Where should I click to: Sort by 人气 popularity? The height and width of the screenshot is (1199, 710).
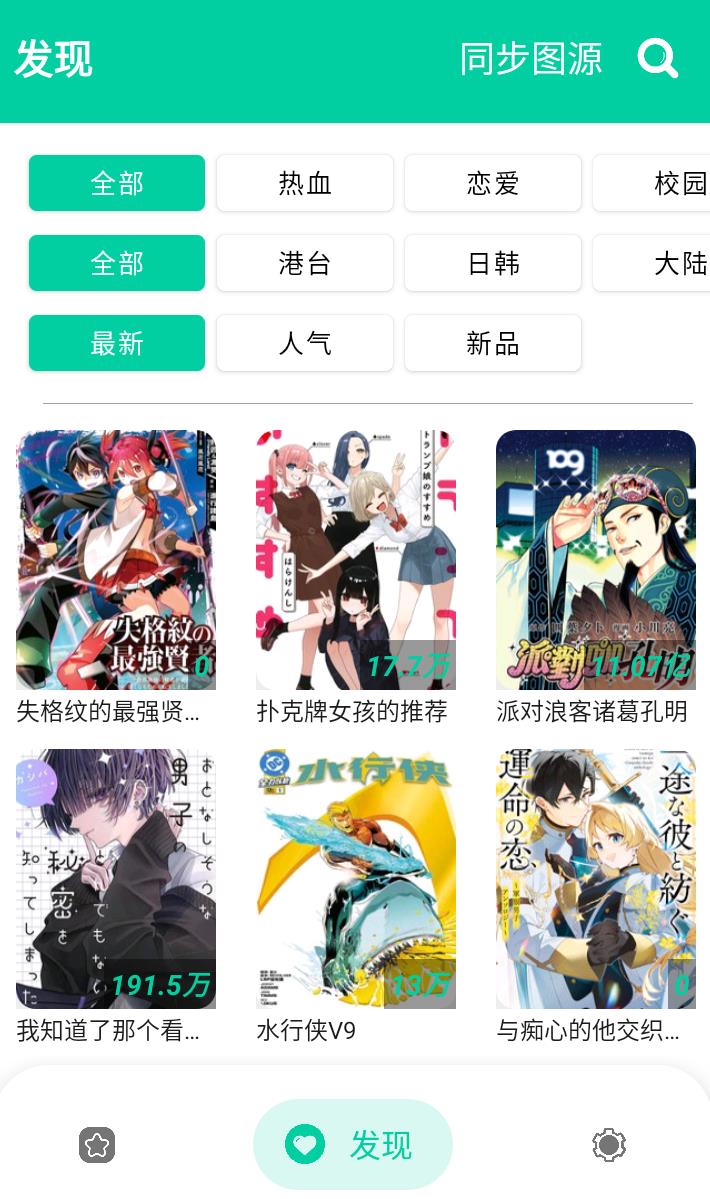[x=305, y=343]
